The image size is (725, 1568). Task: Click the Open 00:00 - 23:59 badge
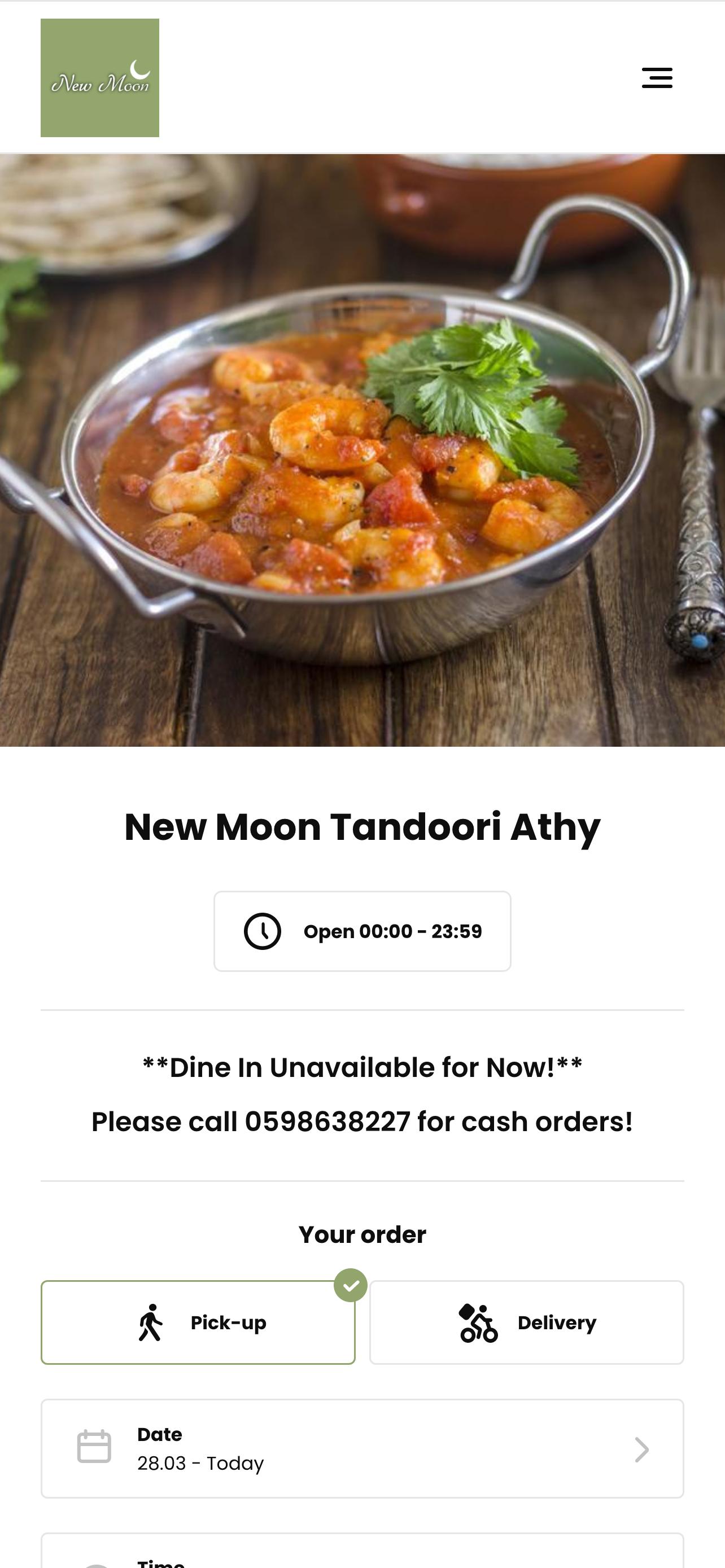362,931
